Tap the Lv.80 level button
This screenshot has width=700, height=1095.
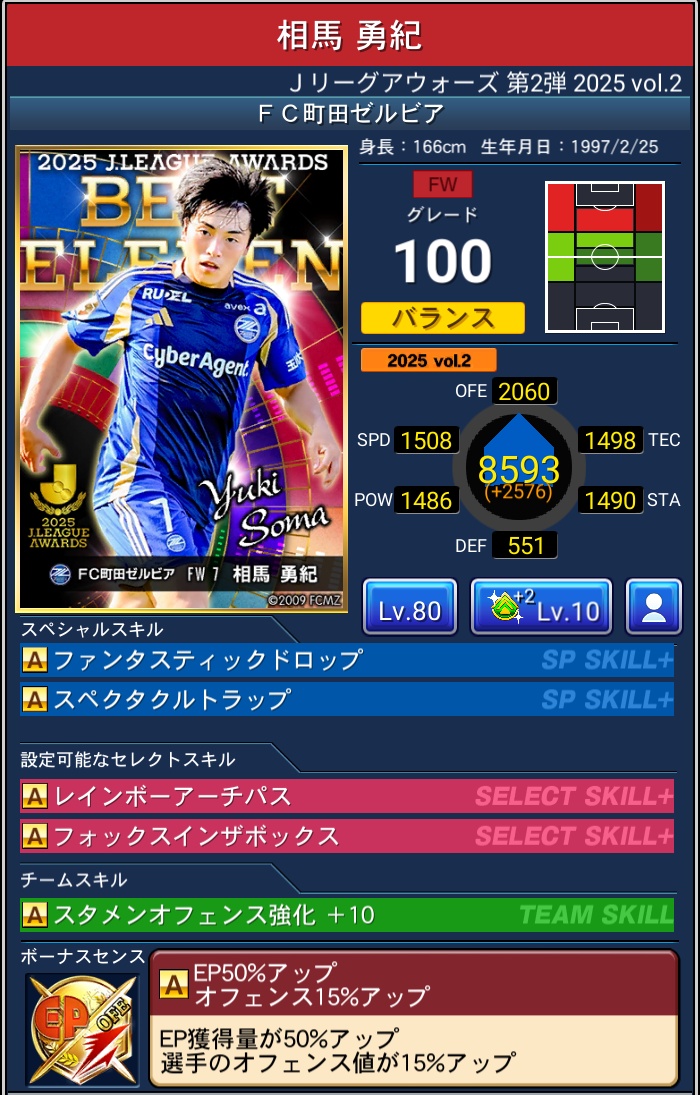(410, 607)
